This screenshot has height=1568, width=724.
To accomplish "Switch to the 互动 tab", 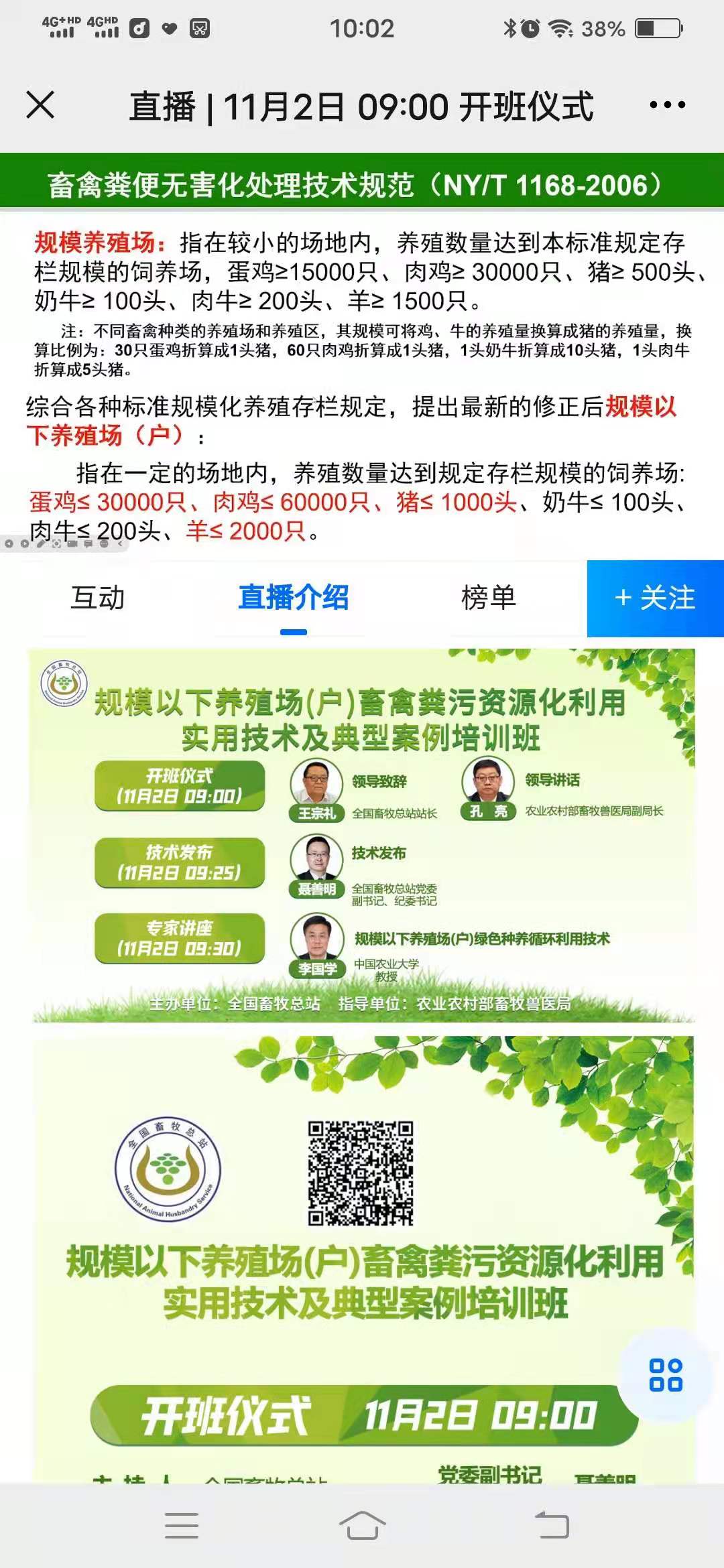I will pos(98,598).
